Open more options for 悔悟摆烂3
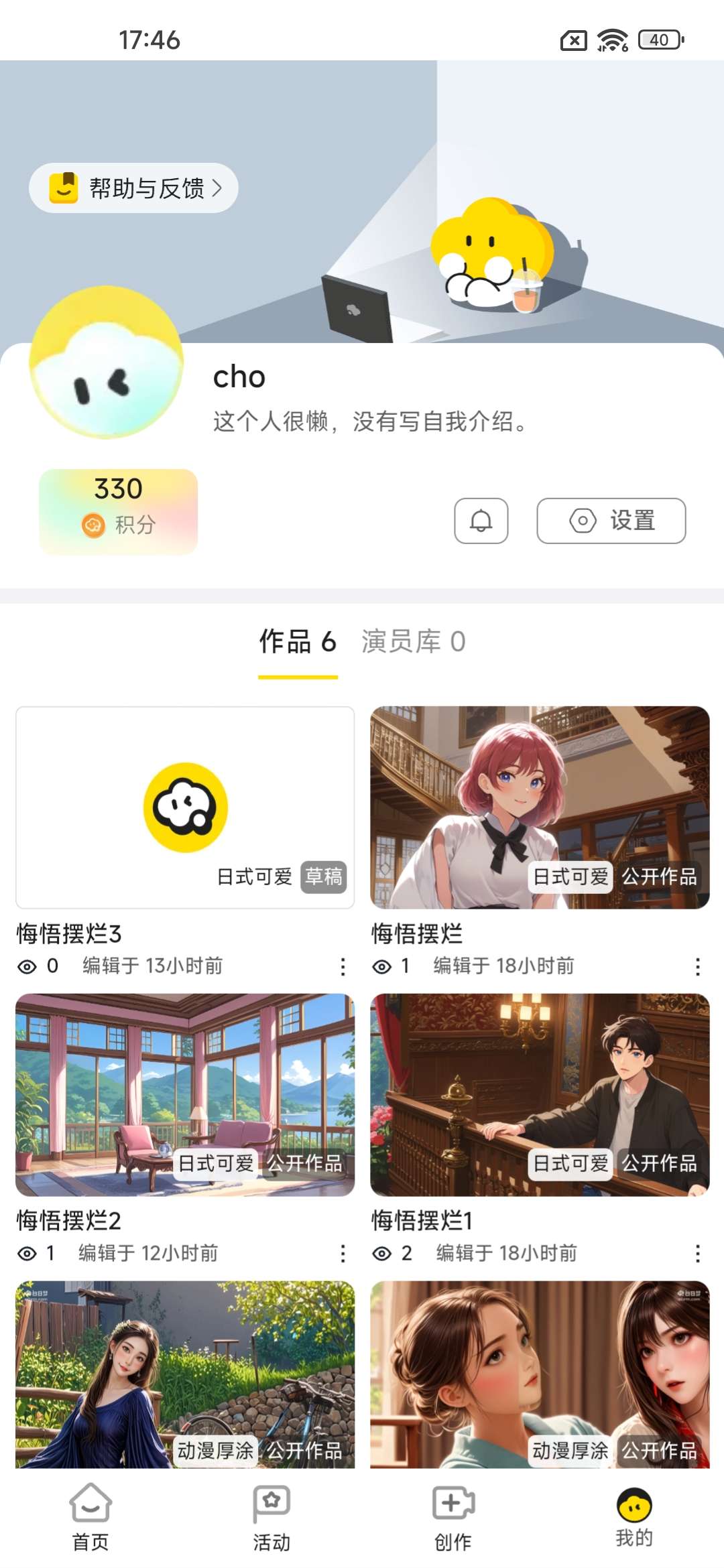Viewport: 724px width, 1568px height. click(x=343, y=966)
